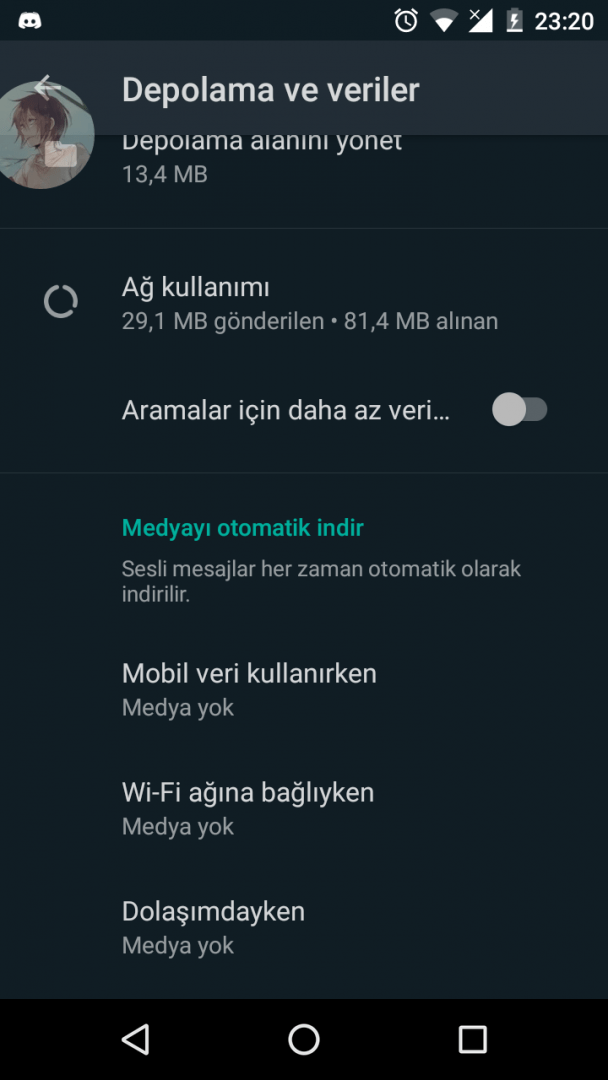Tap the system home button
Screen dimensions: 608x1080
tap(304, 1039)
